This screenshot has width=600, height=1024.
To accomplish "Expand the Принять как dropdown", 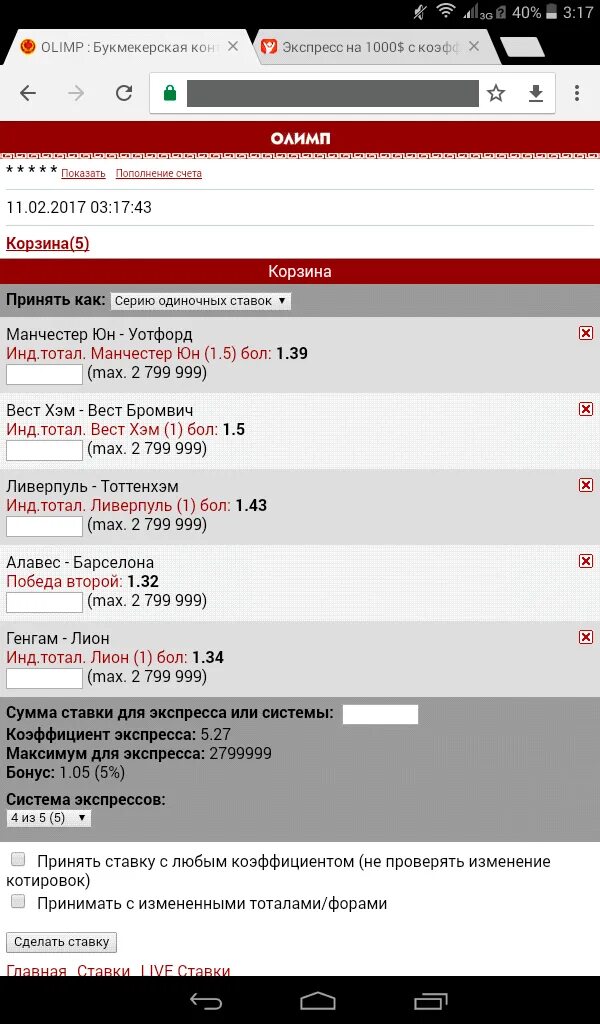I will pos(200,301).
